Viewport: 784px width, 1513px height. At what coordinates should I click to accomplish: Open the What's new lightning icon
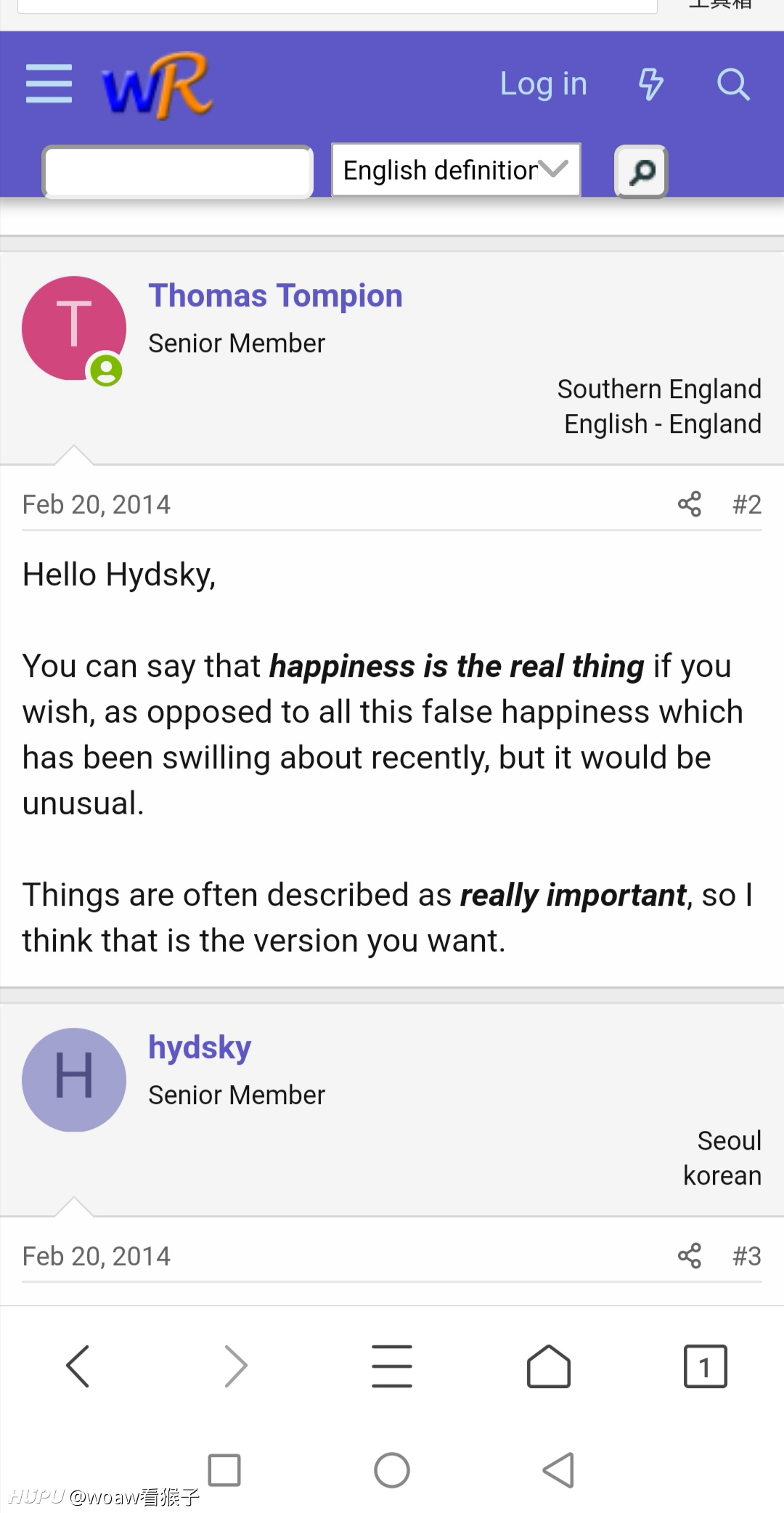650,84
